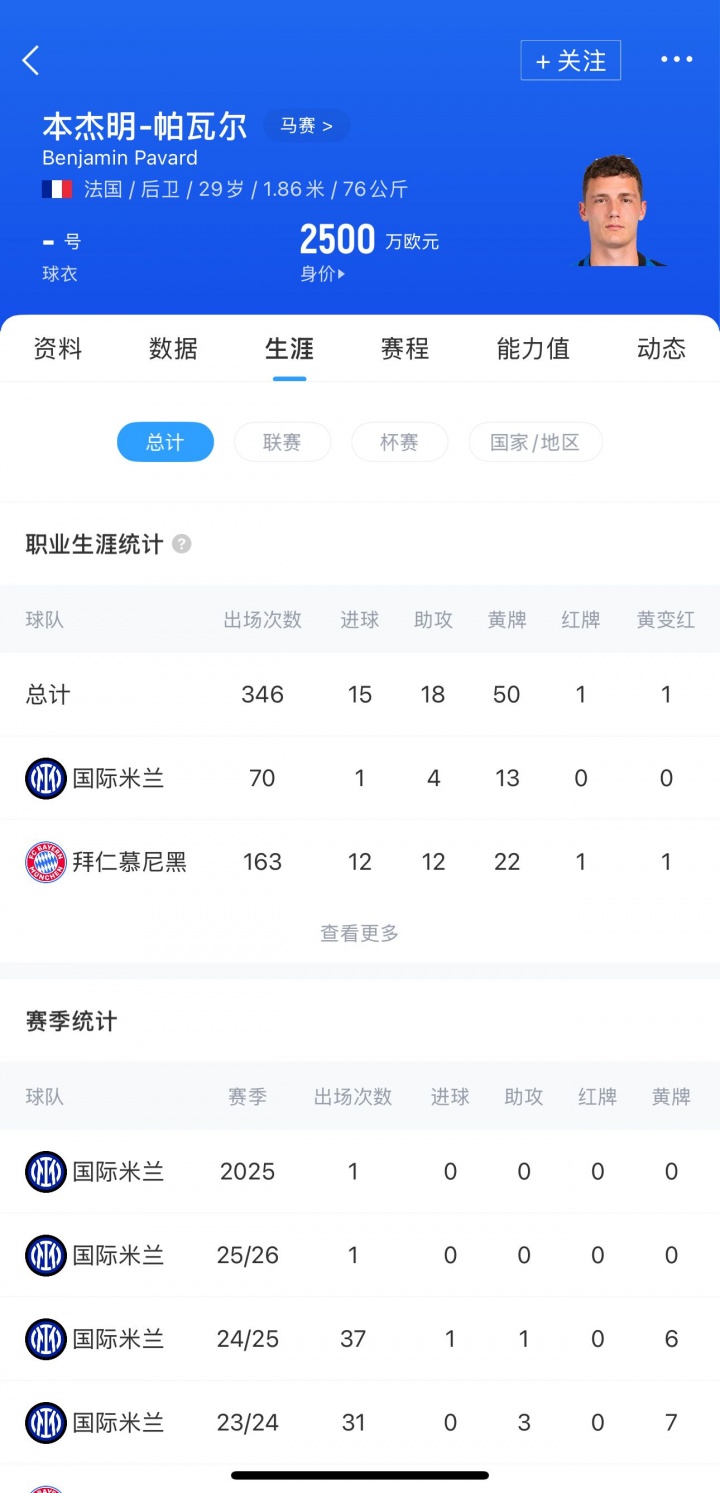720x1493 pixels.
Task: Open the help icon beside 职业生涯统计
Action: (x=181, y=544)
